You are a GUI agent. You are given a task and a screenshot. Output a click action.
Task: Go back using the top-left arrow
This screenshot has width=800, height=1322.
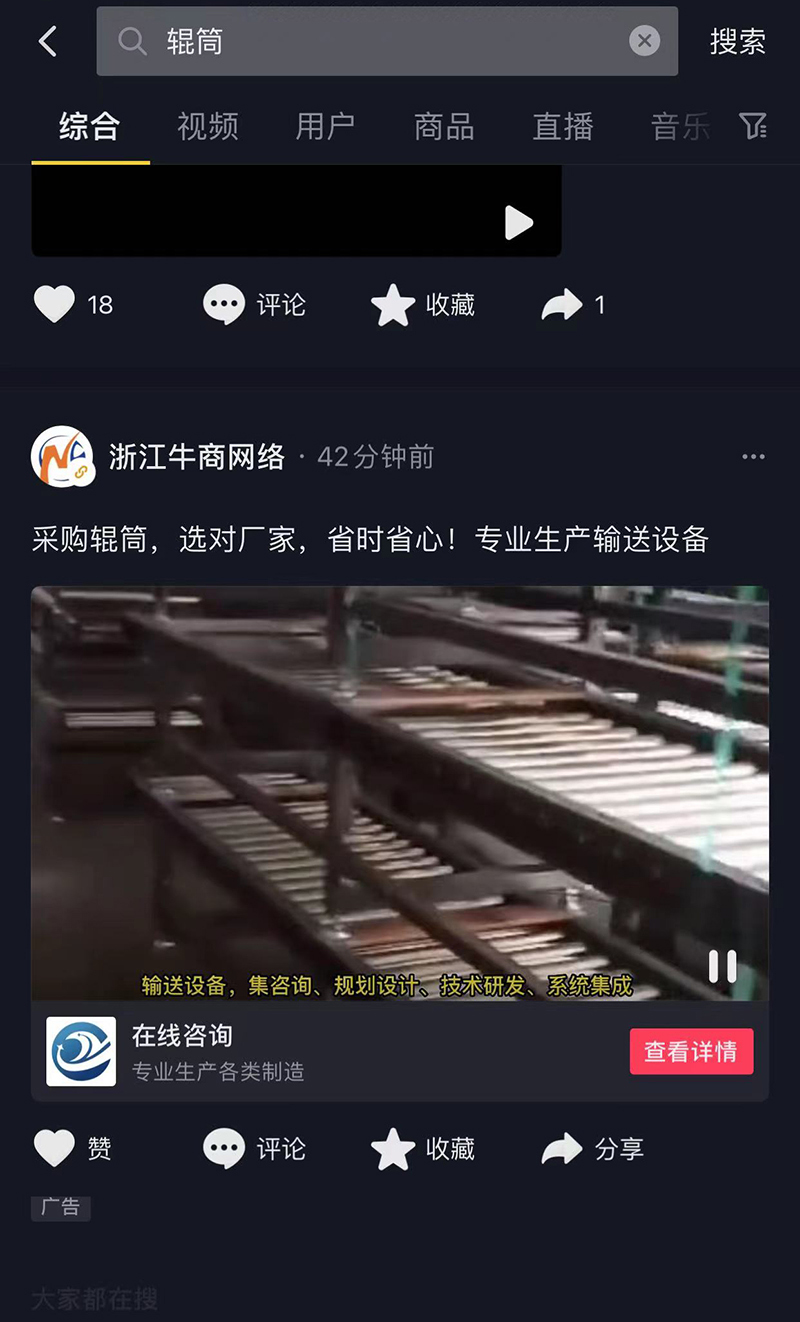coord(47,41)
